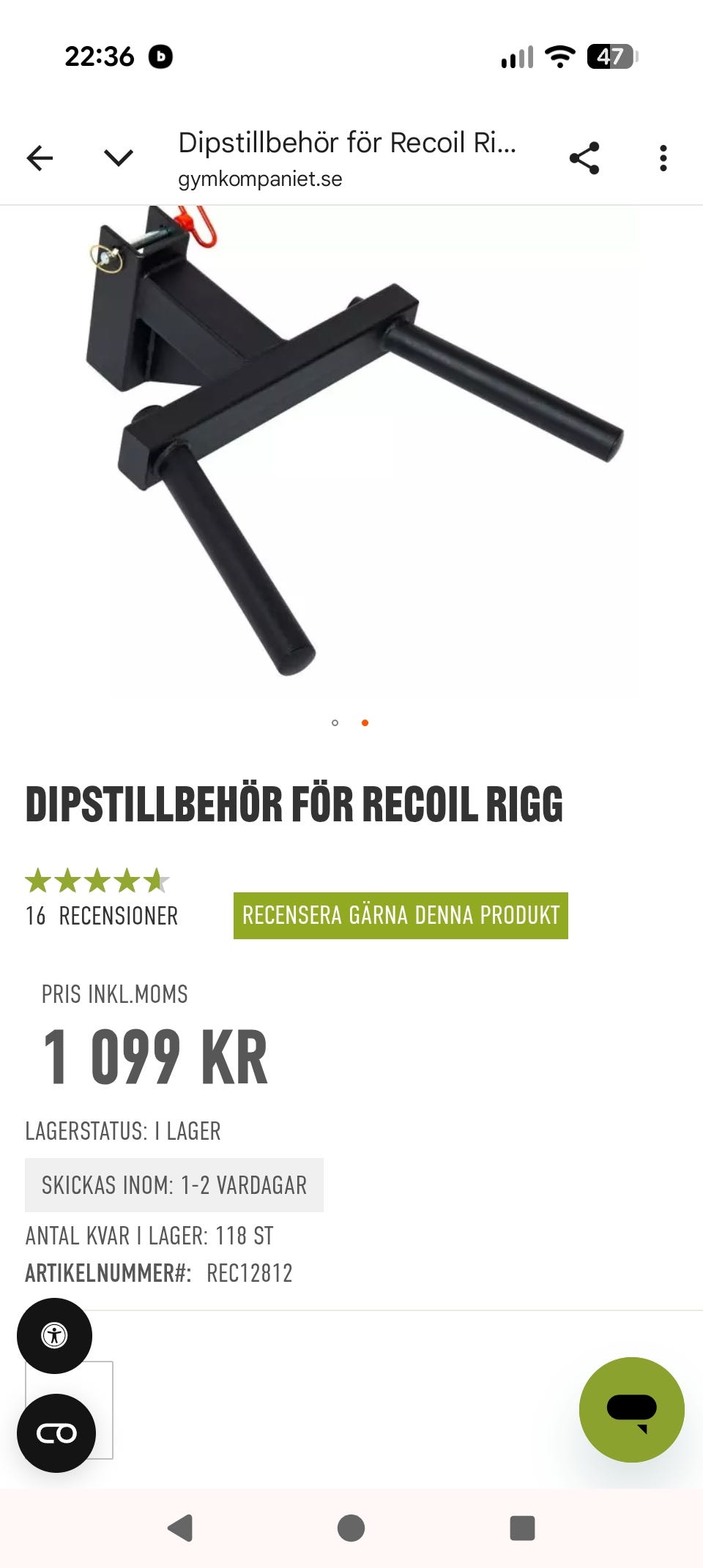Tap the Wi-Fi indicator in the status bar
Screen dimensions: 703x1568
pos(559,55)
